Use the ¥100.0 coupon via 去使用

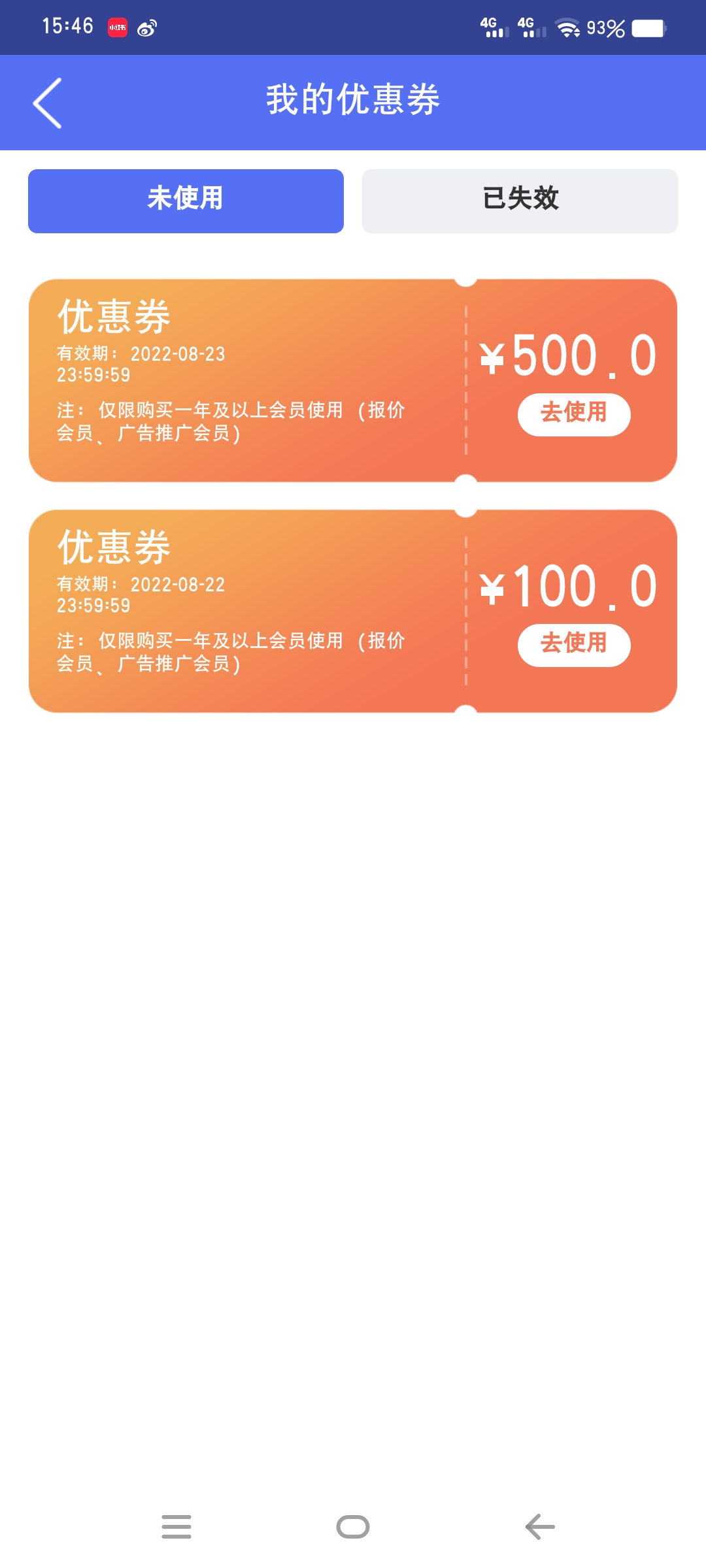click(x=573, y=645)
